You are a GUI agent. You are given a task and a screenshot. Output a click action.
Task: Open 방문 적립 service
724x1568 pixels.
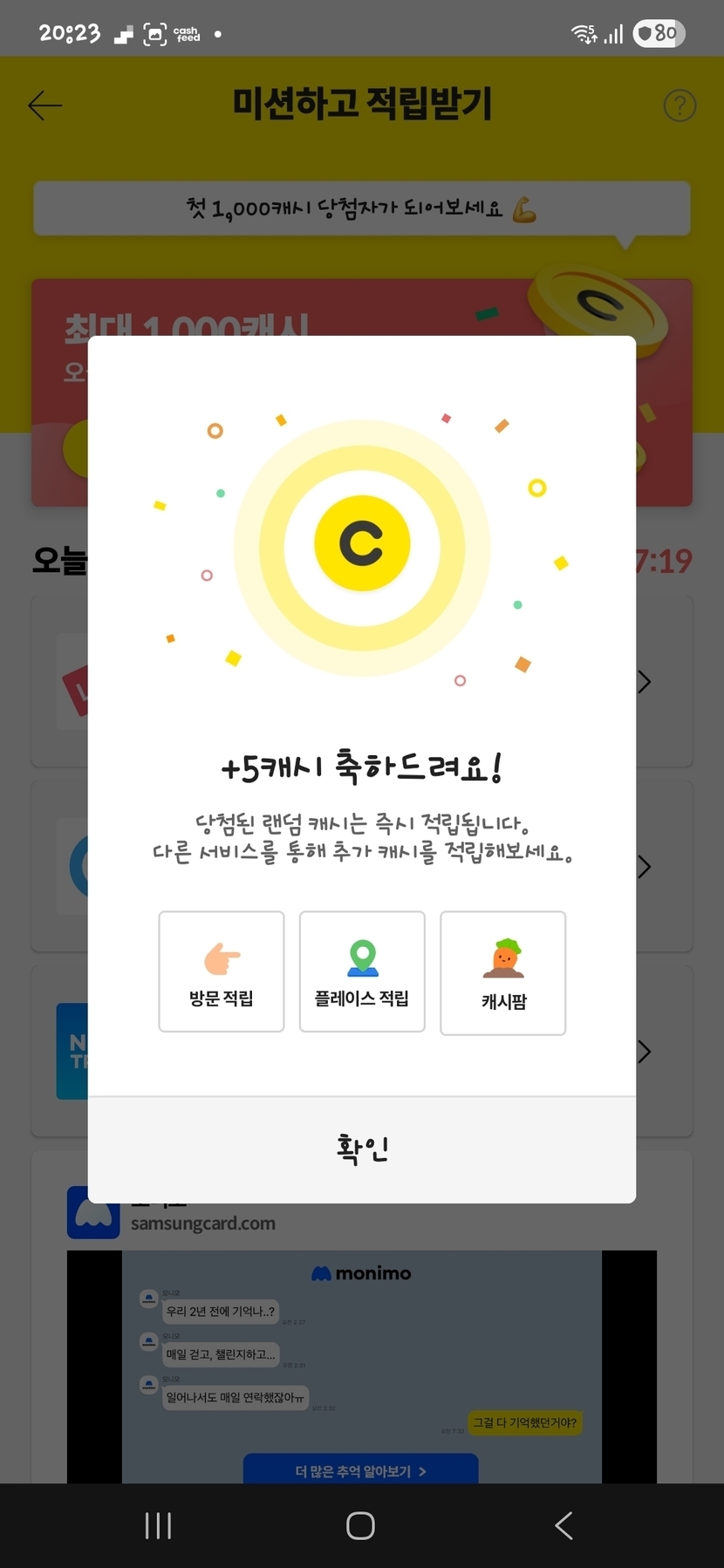[x=222, y=971]
